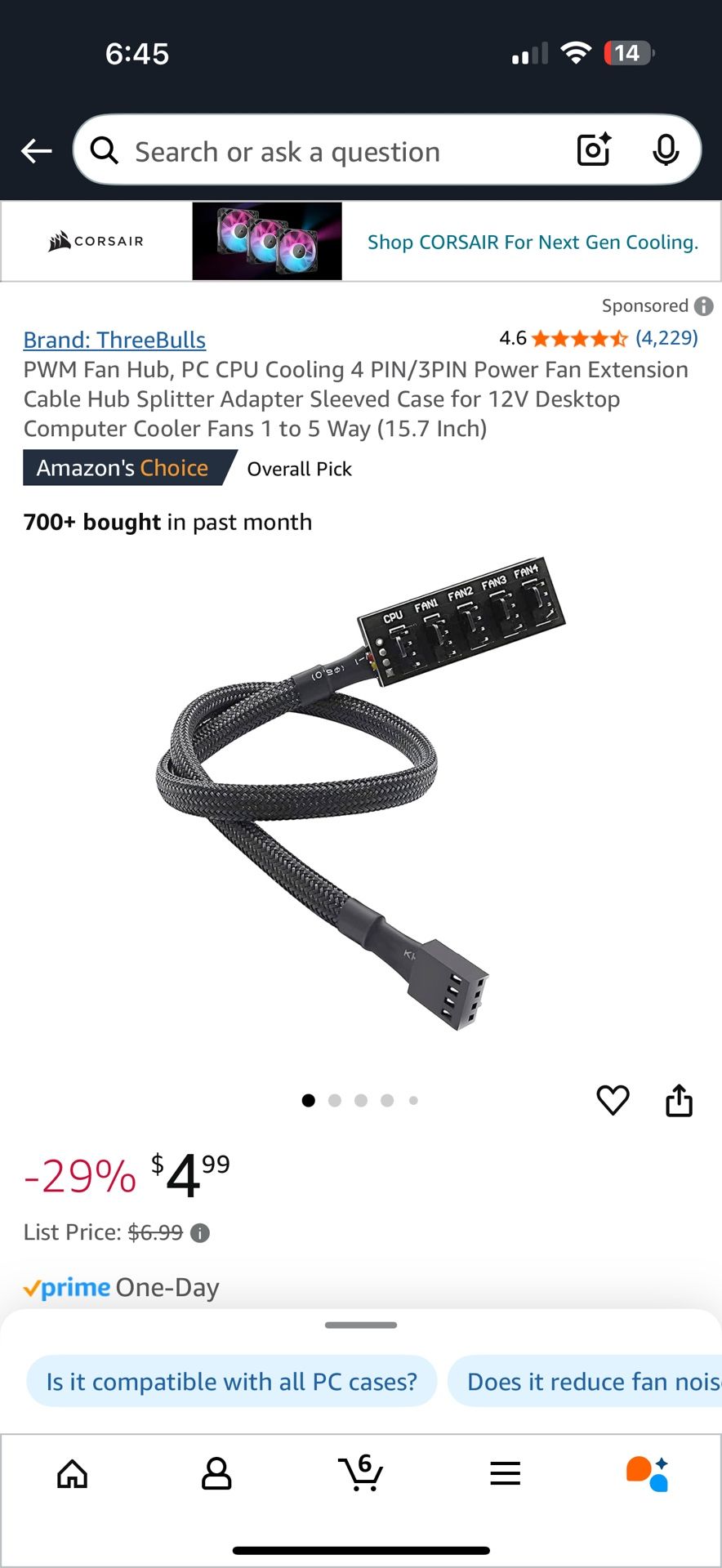Tap the search or ask a question field
Screen dimensions: 722x1568
click(x=327, y=152)
